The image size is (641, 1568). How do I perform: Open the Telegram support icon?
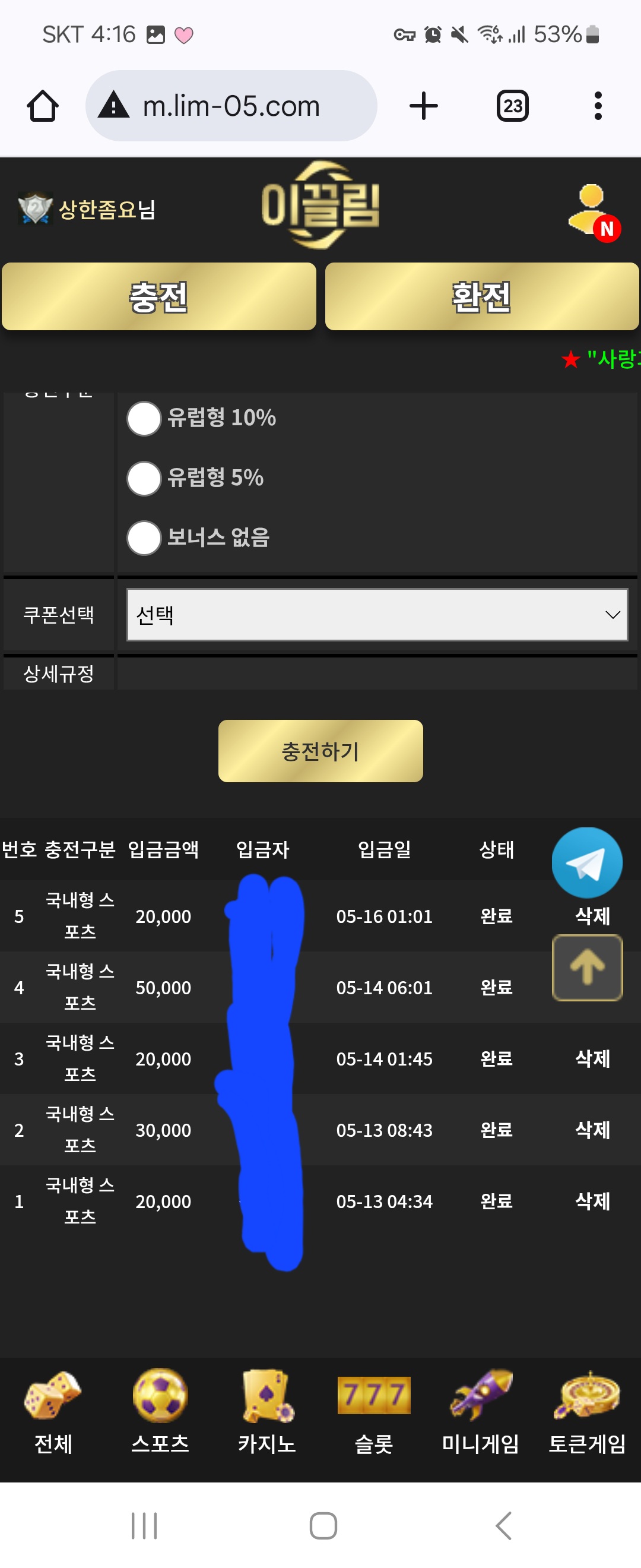pos(587,862)
